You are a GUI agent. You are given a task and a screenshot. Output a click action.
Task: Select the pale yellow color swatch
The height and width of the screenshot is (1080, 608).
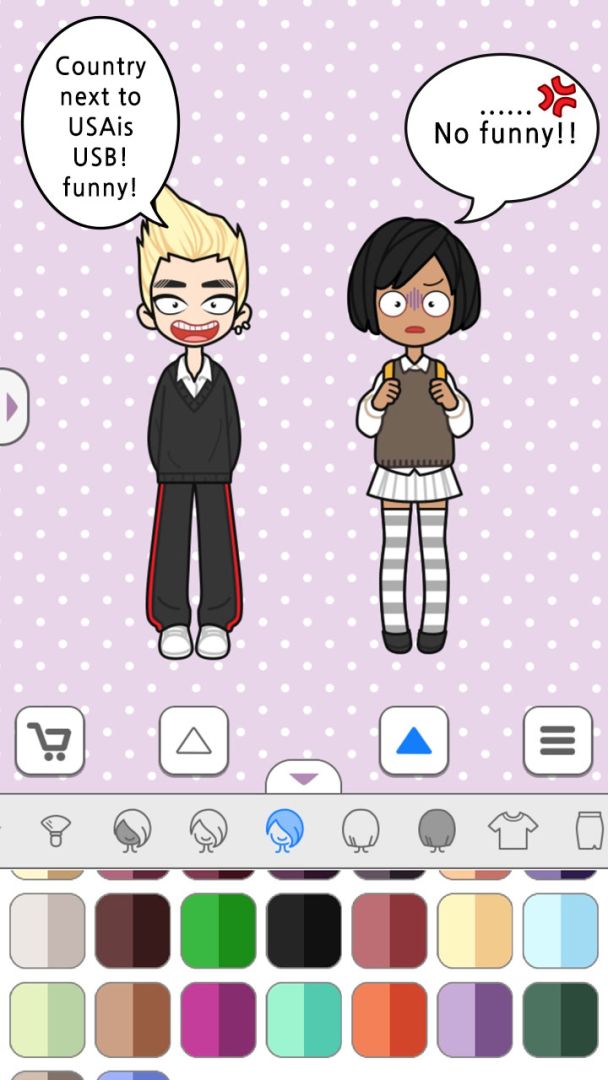click(475, 931)
